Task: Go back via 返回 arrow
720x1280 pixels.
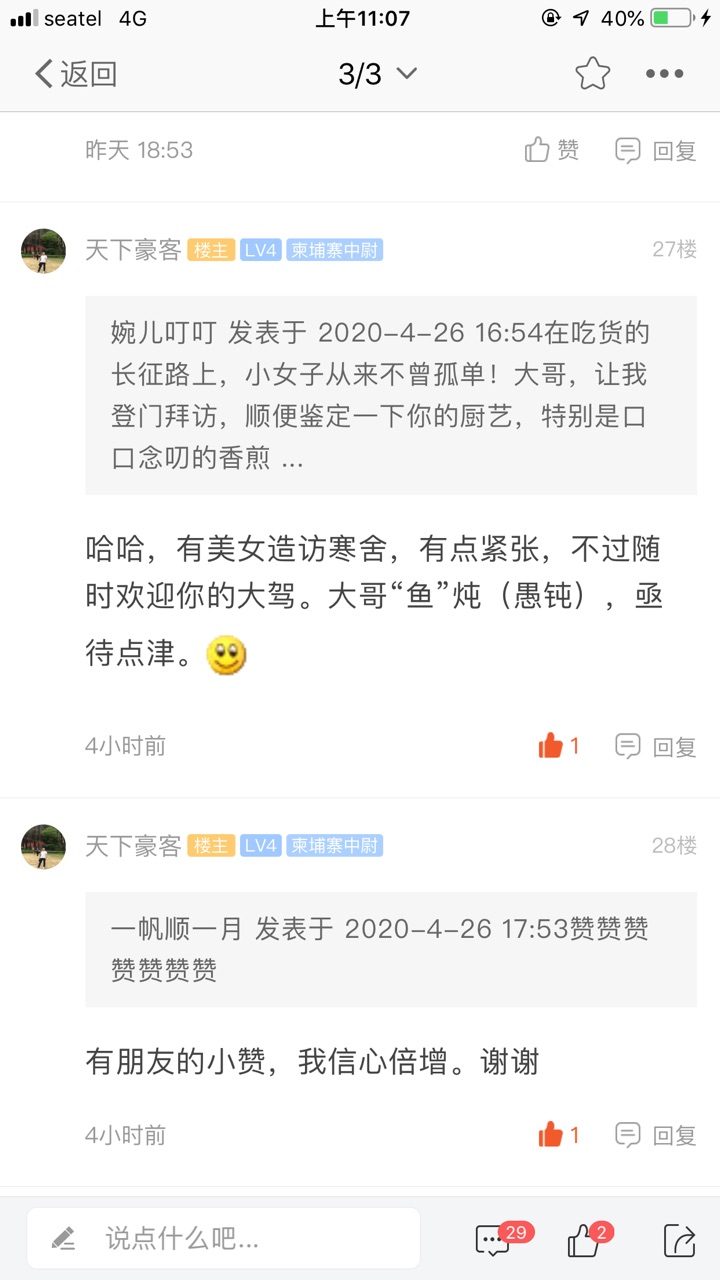Action: (75, 74)
